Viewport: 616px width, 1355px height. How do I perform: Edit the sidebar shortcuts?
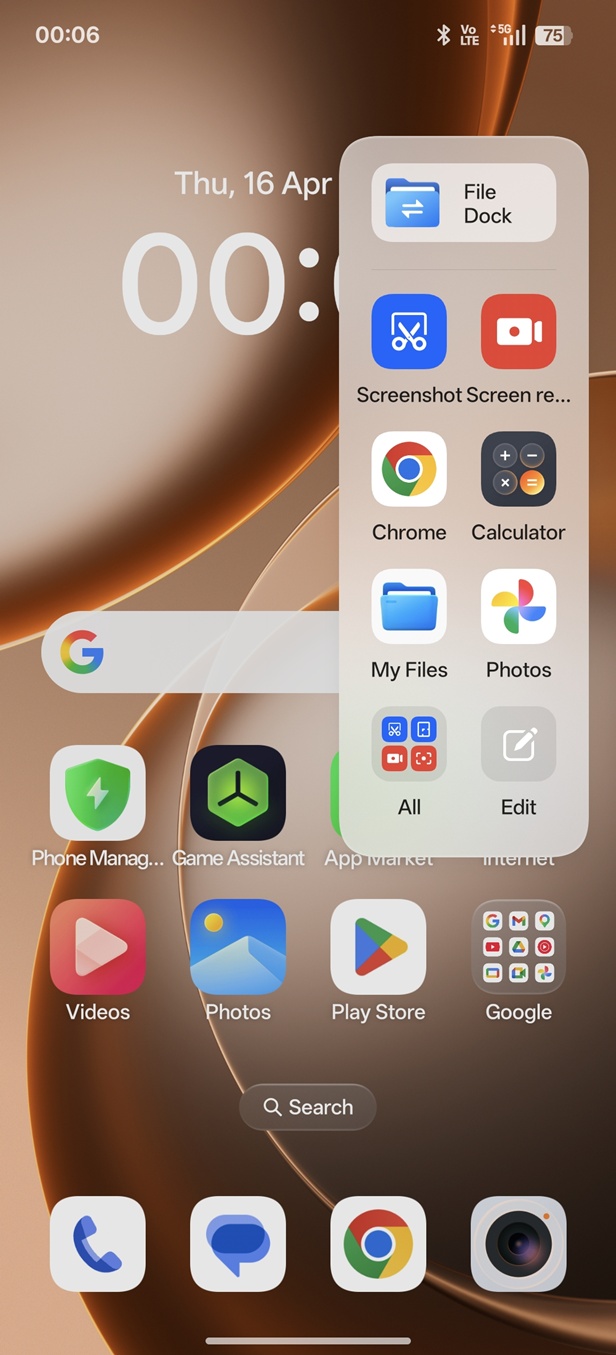518,744
